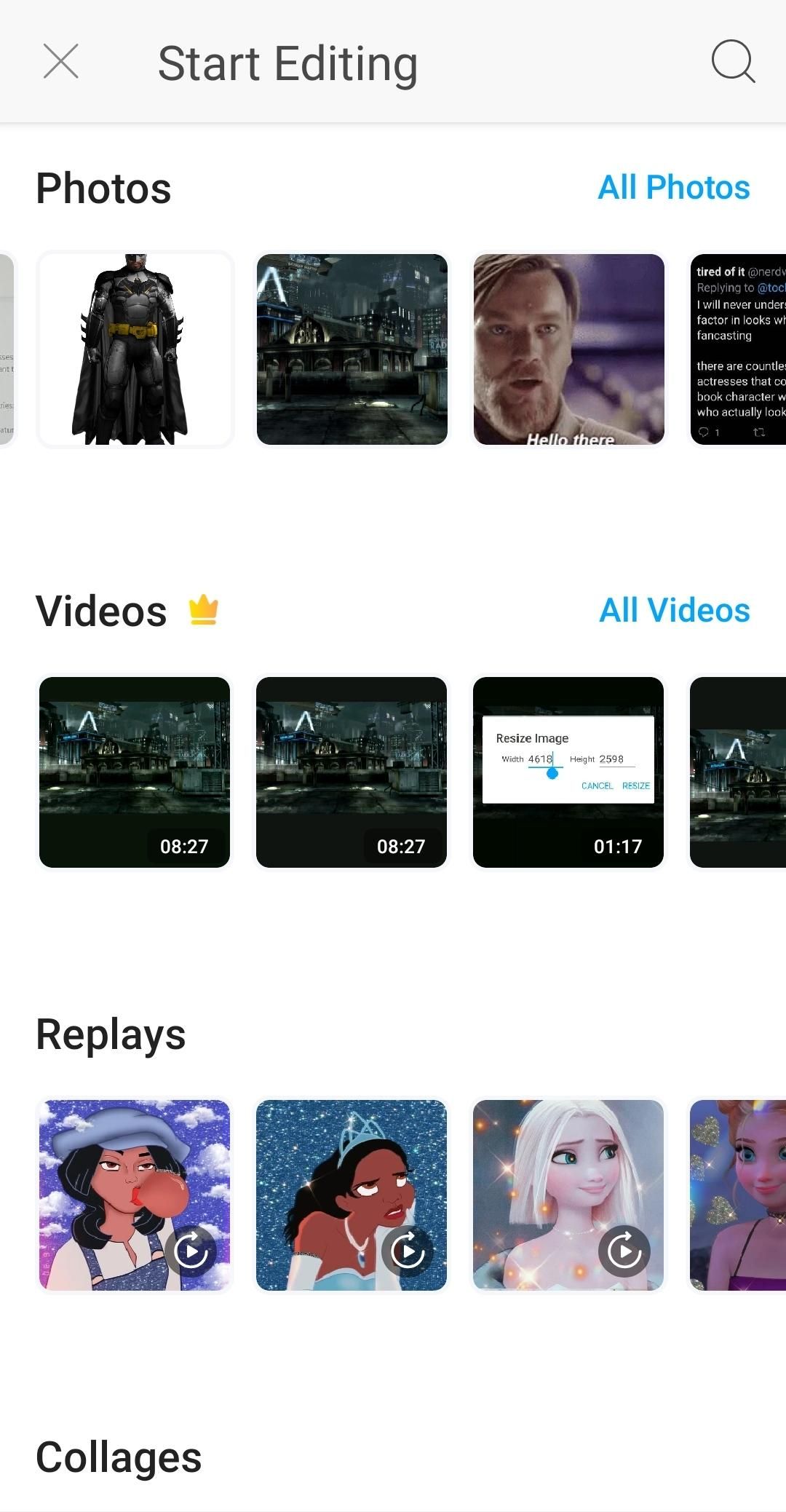Open the white-haired girl replay

[568, 1195]
